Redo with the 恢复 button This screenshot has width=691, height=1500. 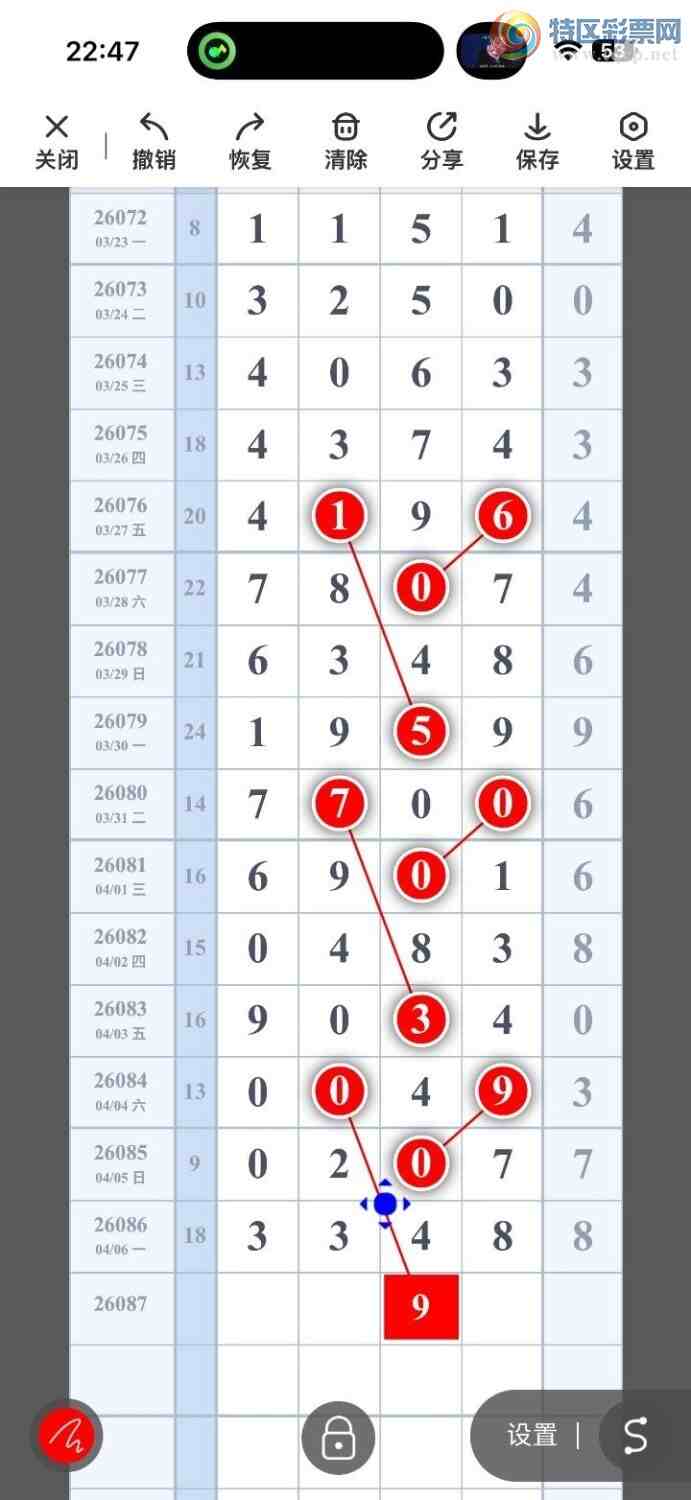249,142
